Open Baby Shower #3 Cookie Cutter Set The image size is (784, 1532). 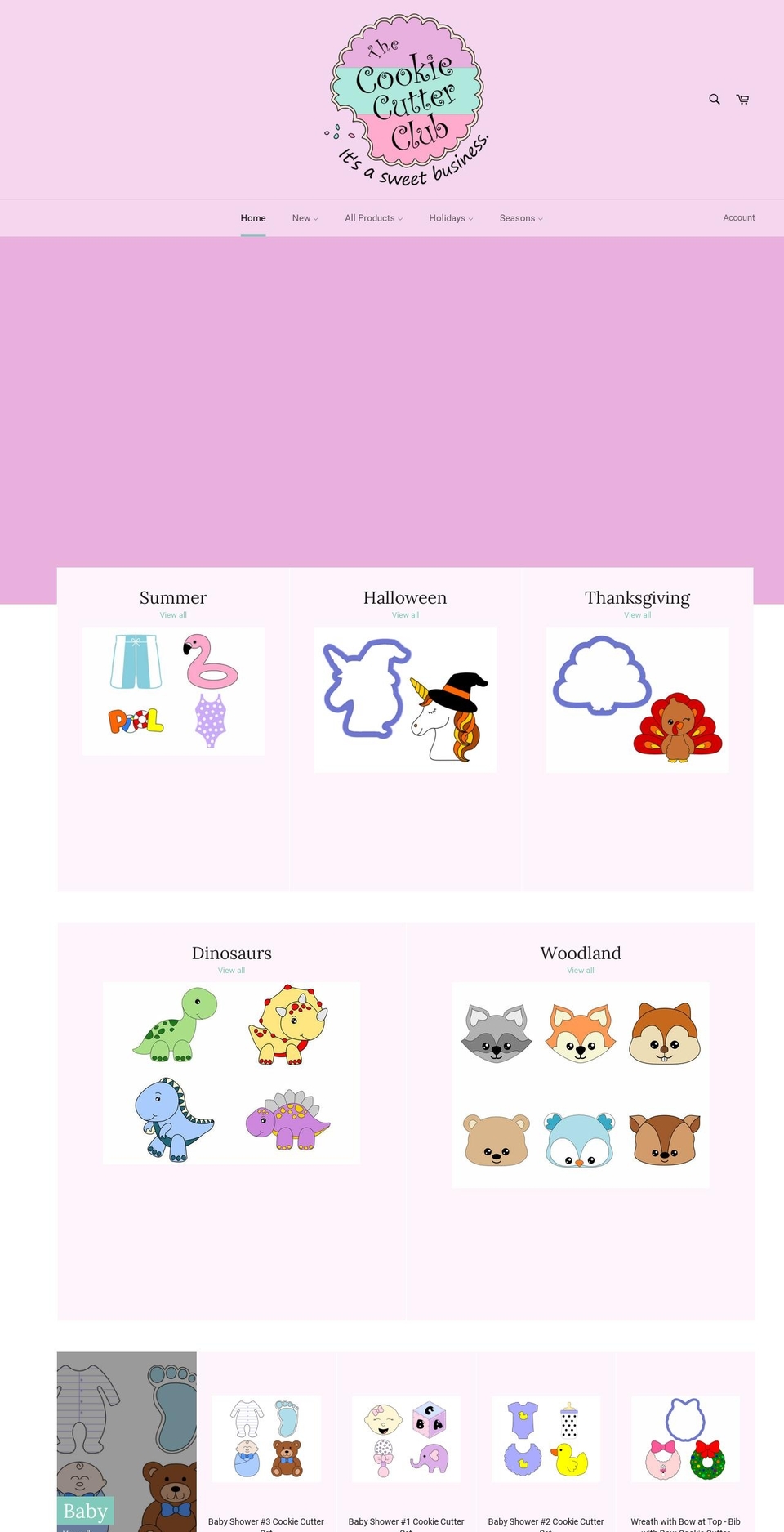[x=265, y=1438]
